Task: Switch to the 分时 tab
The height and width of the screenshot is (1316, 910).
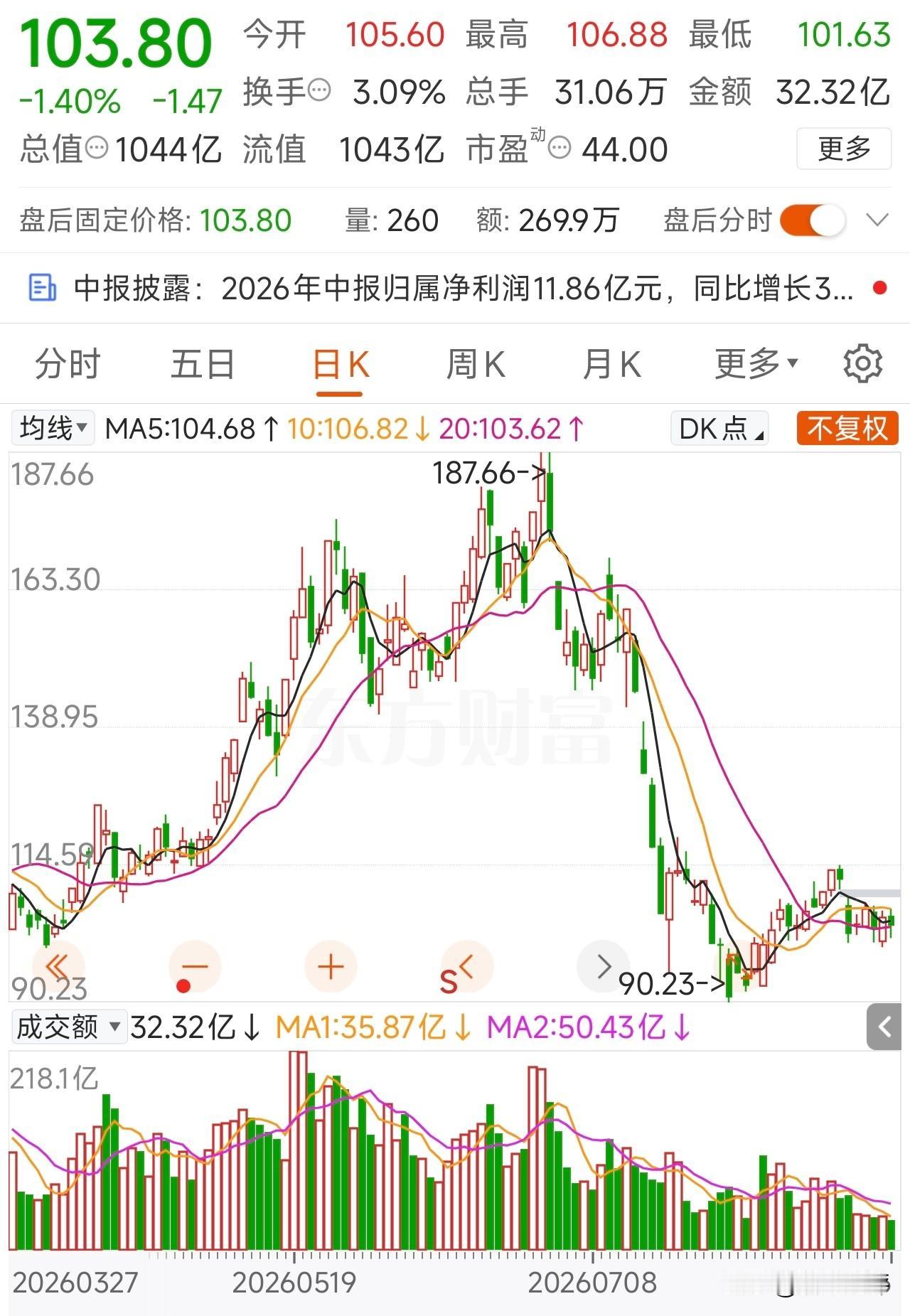Action: coord(68,364)
